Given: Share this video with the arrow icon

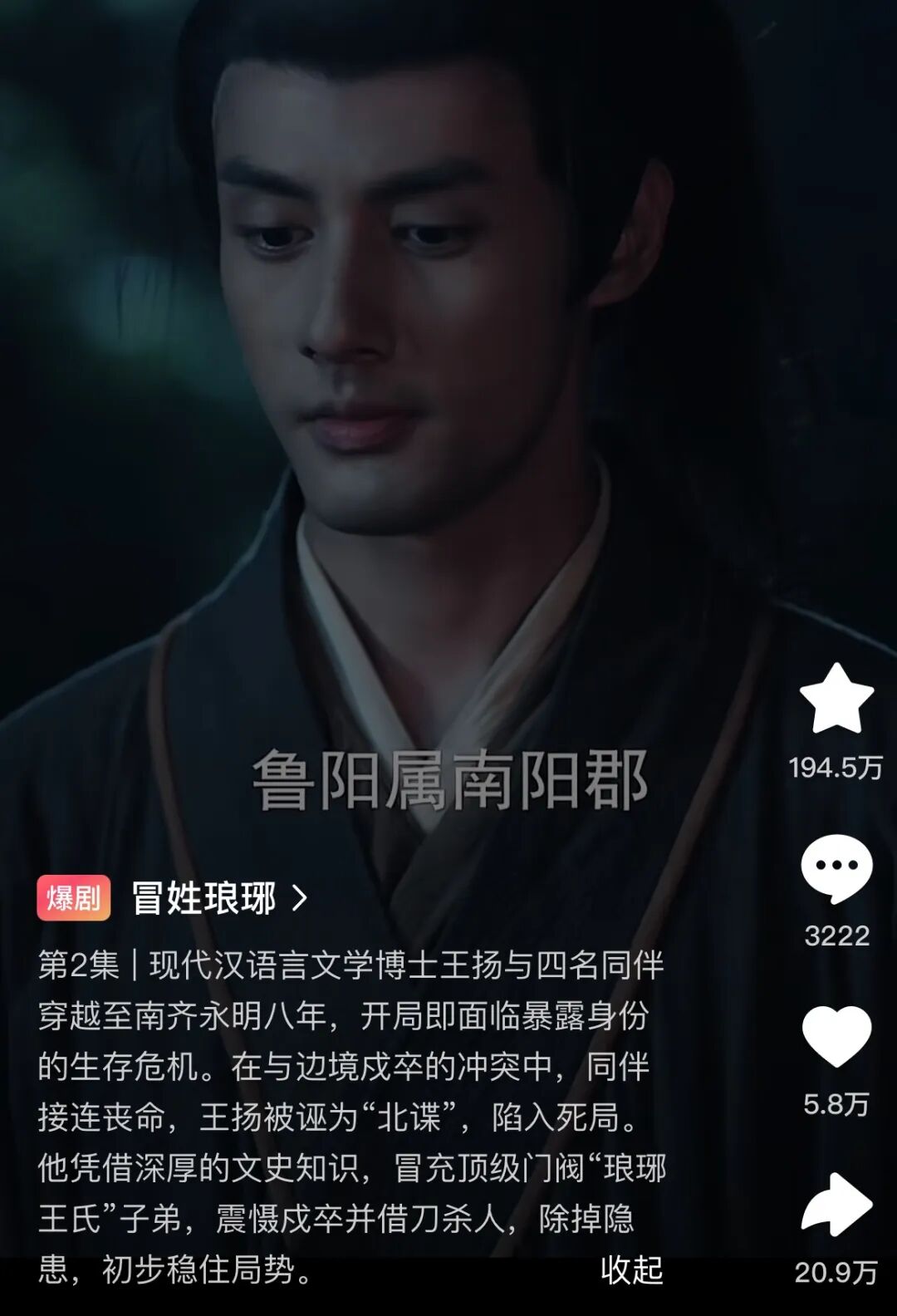Looking at the screenshot, I should (x=836, y=1206).
